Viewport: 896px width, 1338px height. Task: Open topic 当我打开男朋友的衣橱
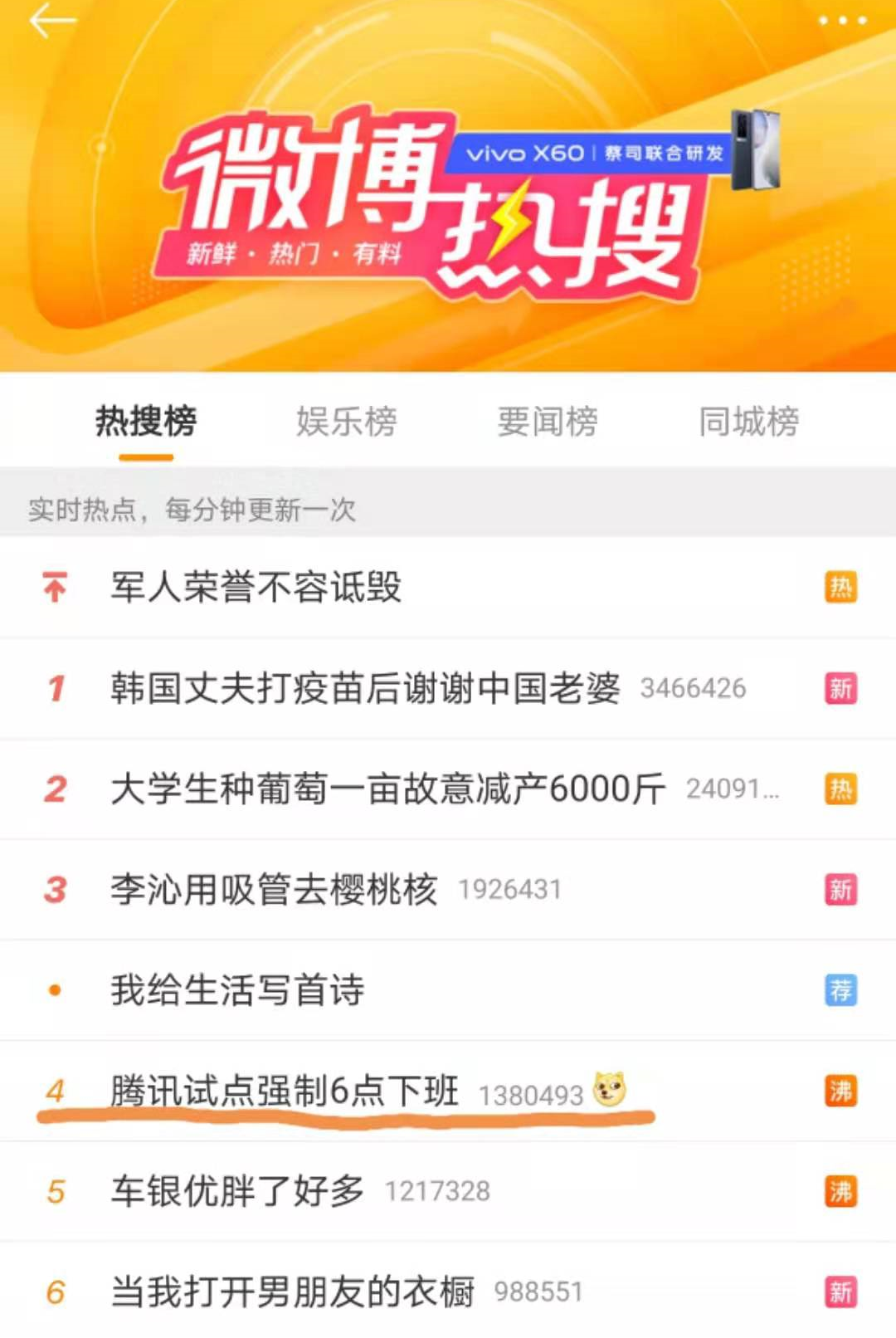pos(292,1292)
